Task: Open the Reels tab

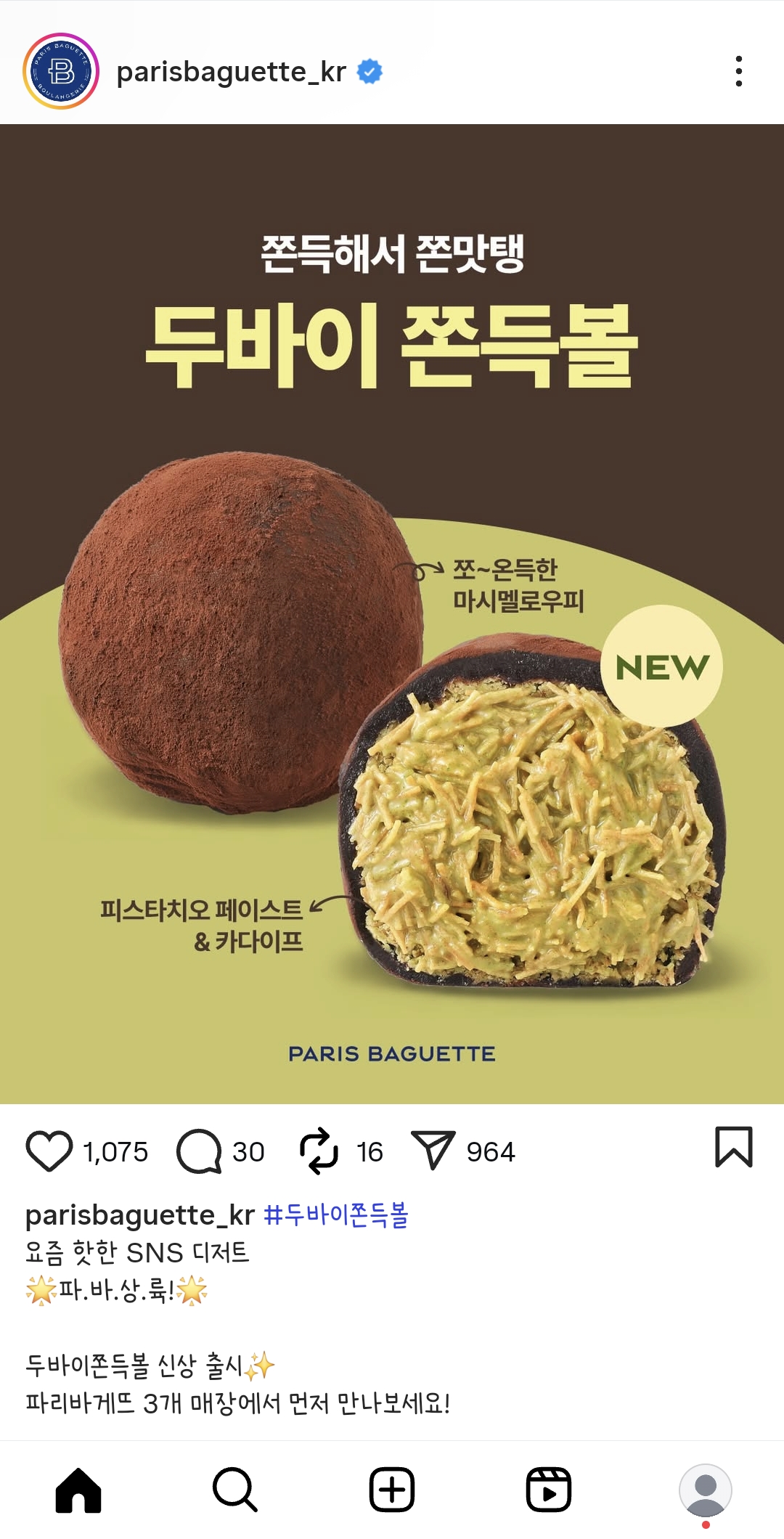Action: point(549,1490)
